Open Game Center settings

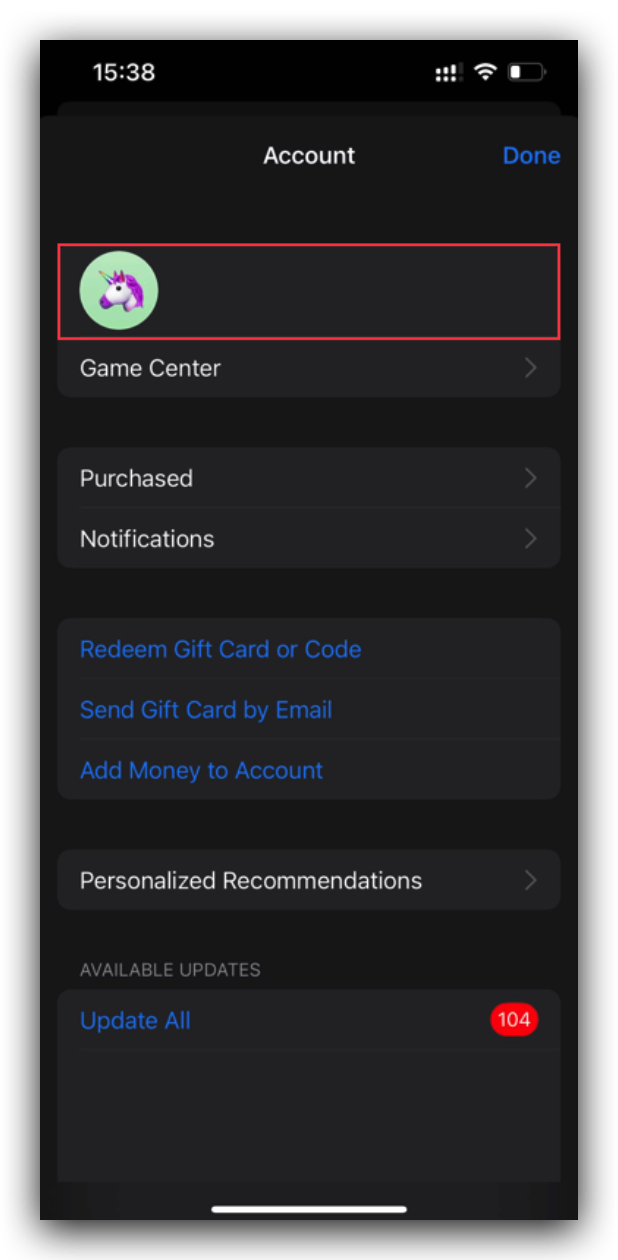pos(308,368)
